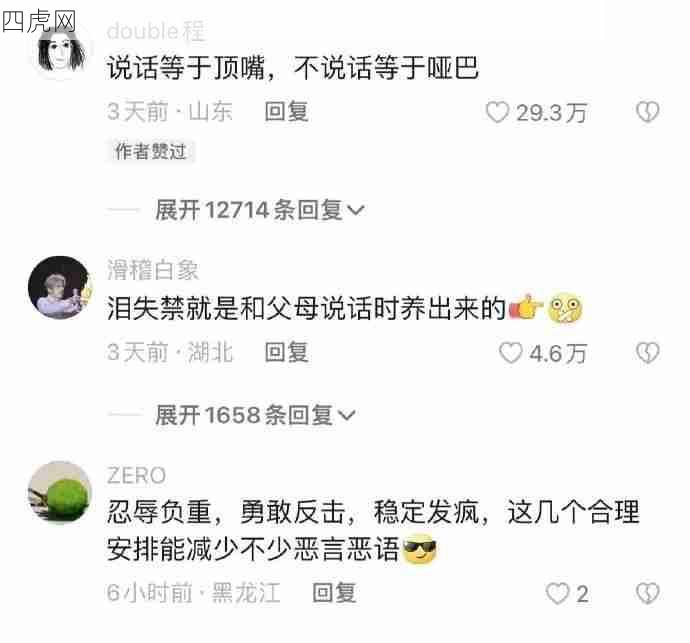Viewport: 690px width, 643px height.
Task: Reply to ZERO's comment
Action: coord(334,593)
